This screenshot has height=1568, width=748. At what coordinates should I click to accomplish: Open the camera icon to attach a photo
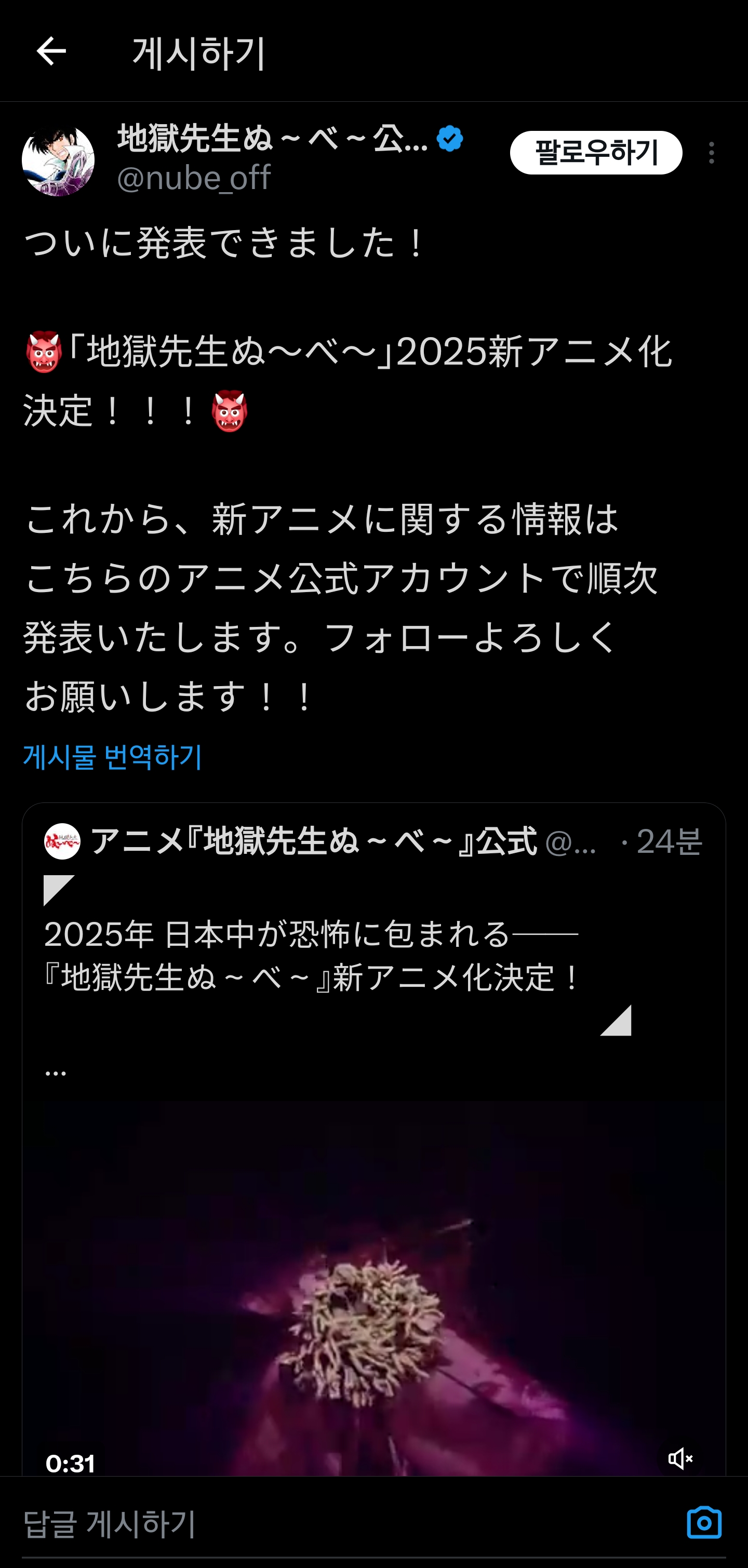[703, 1523]
